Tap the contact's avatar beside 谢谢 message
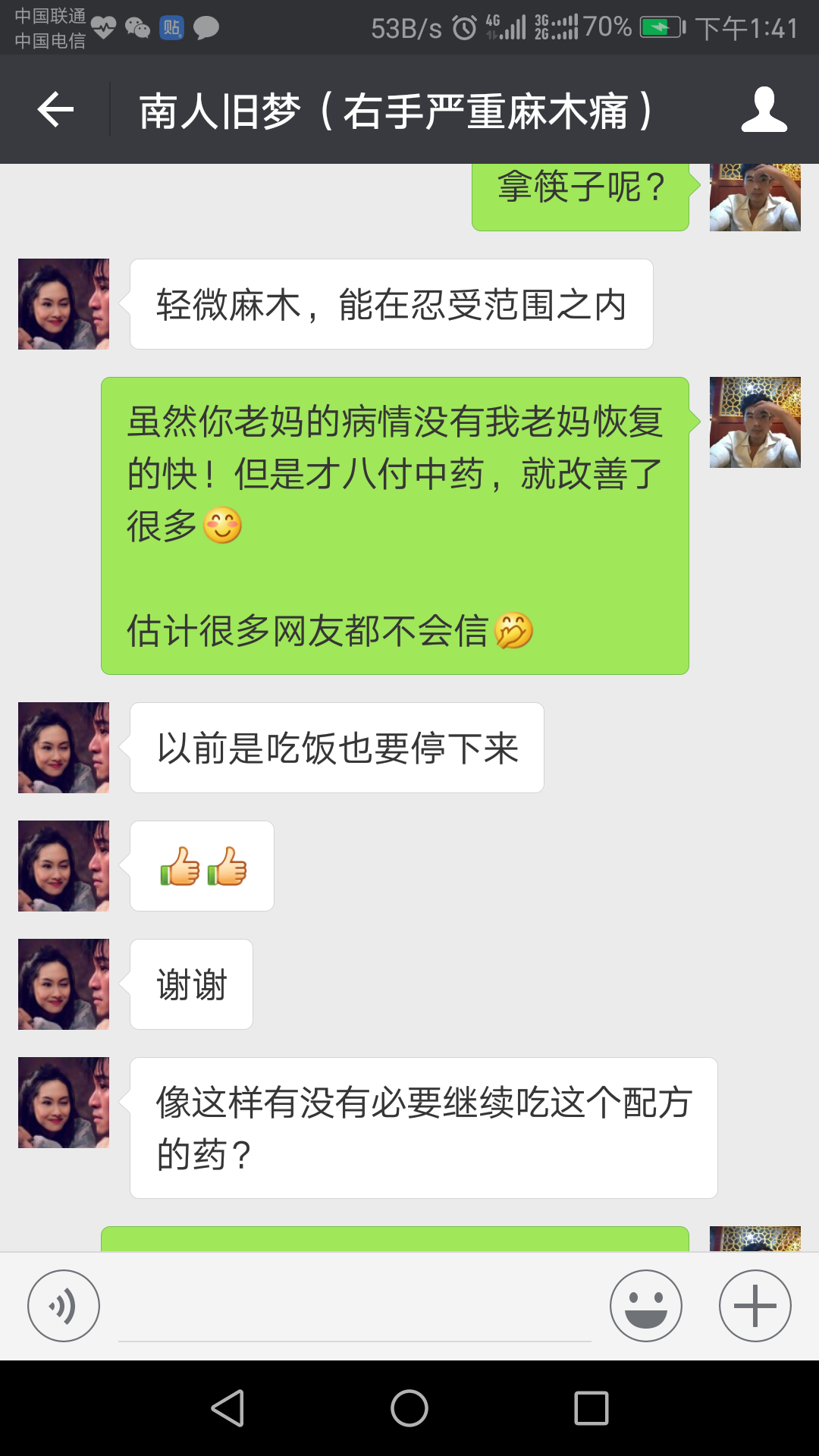 [x=64, y=984]
